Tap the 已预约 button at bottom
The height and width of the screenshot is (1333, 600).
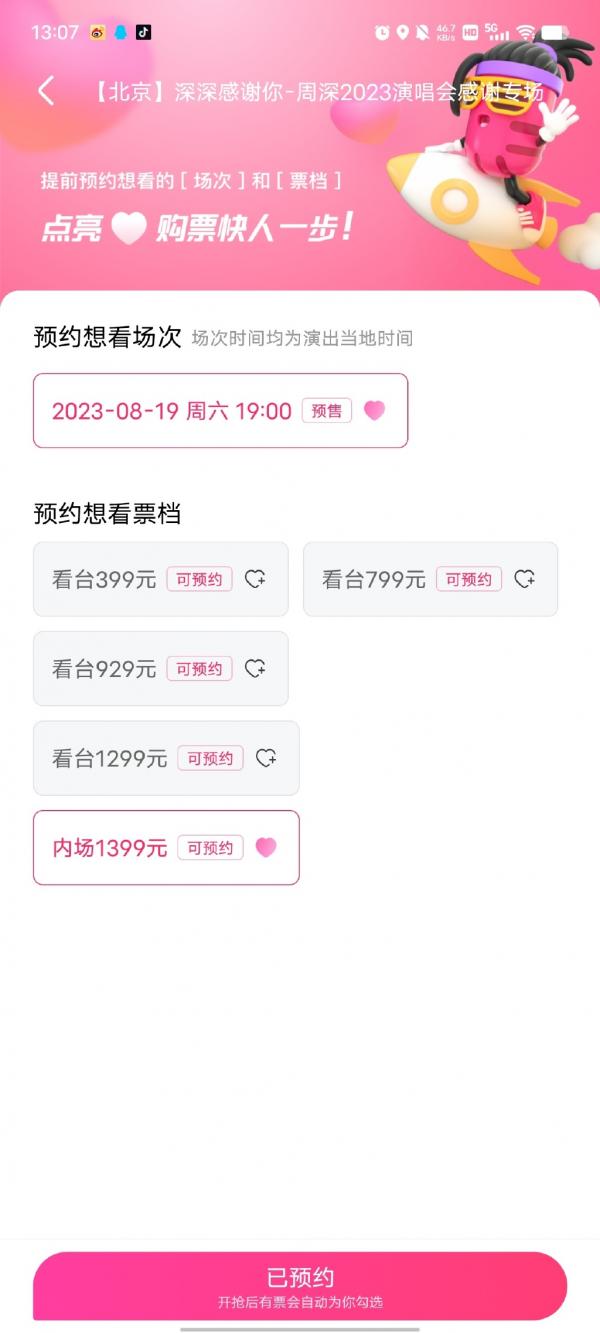click(300, 1286)
